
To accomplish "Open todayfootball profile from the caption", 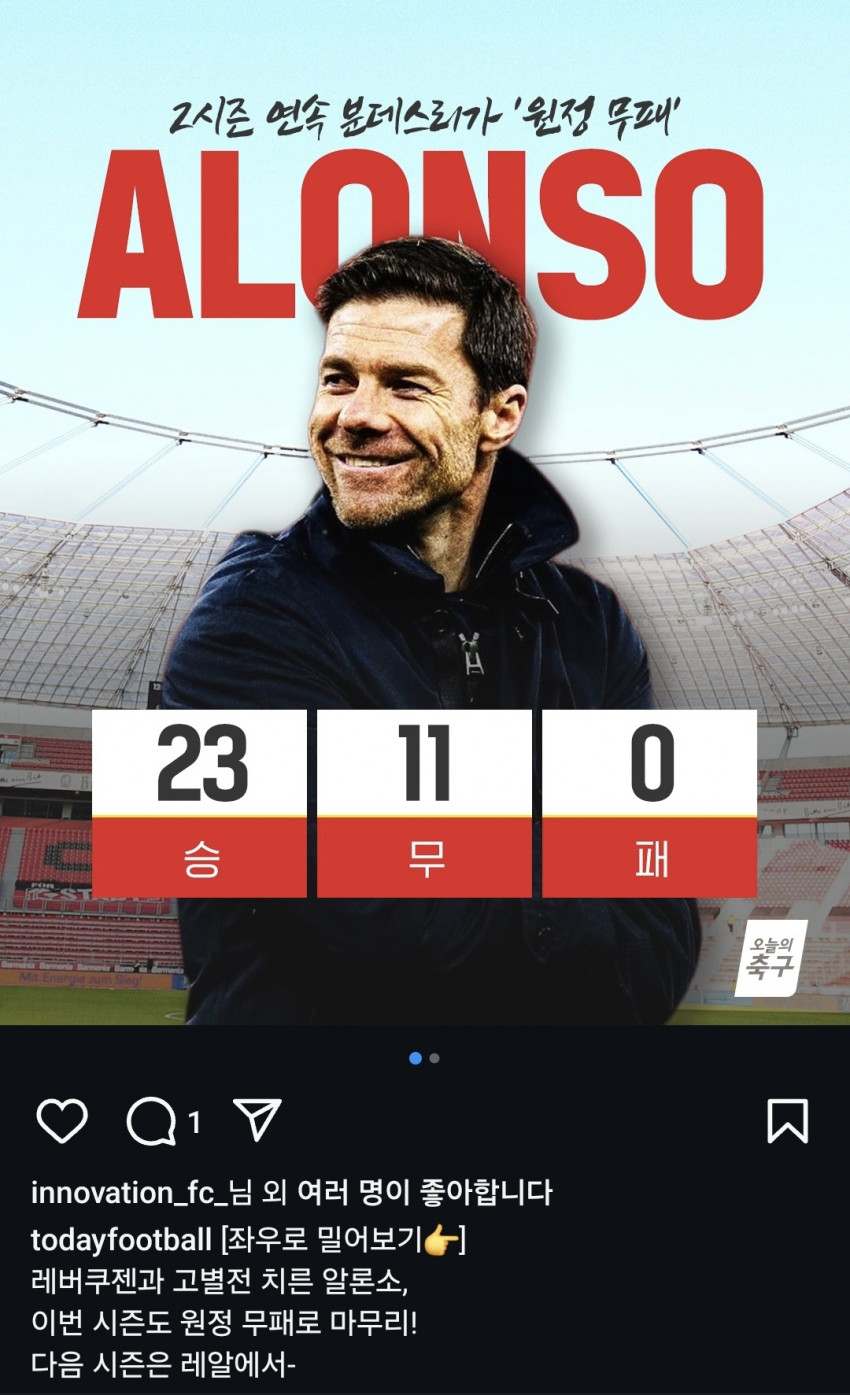I will (x=121, y=1241).
